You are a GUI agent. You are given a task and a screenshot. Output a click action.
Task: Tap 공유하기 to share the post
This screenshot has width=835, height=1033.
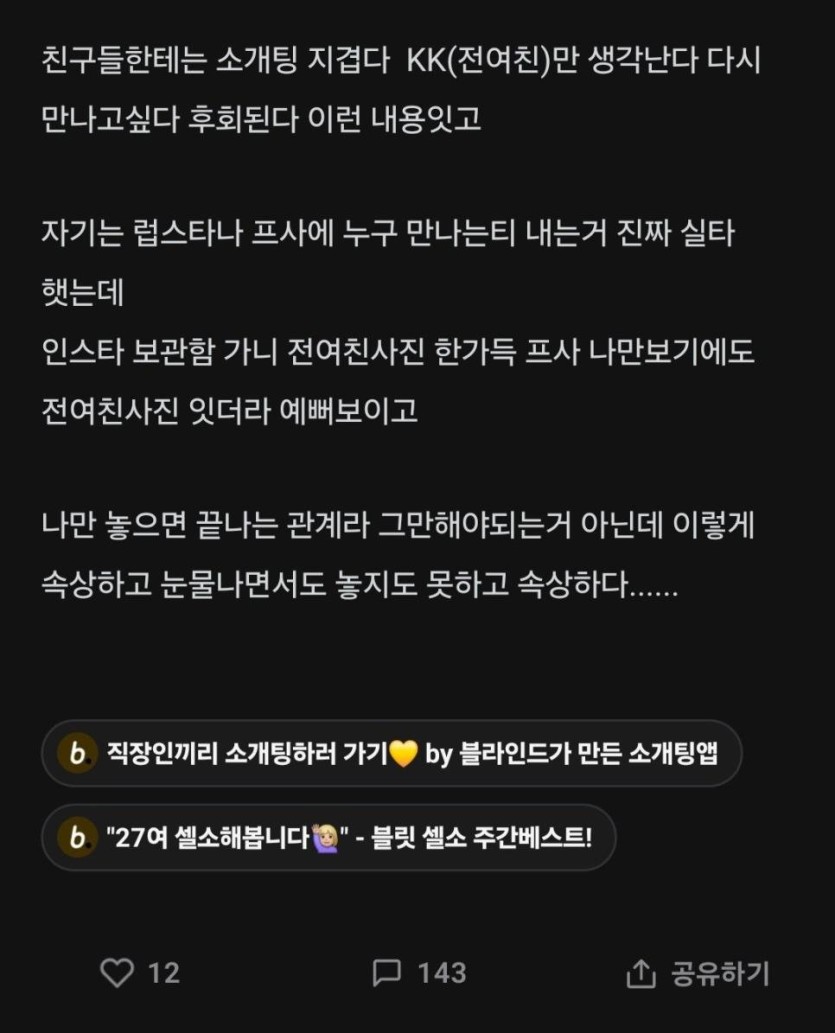point(697,972)
